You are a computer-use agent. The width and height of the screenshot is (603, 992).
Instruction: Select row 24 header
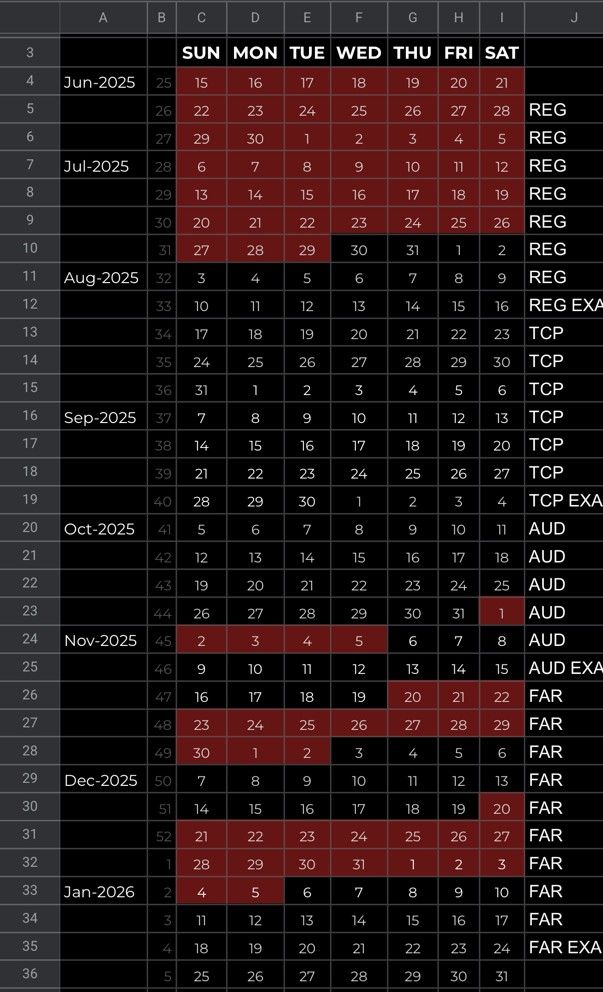coord(30,640)
